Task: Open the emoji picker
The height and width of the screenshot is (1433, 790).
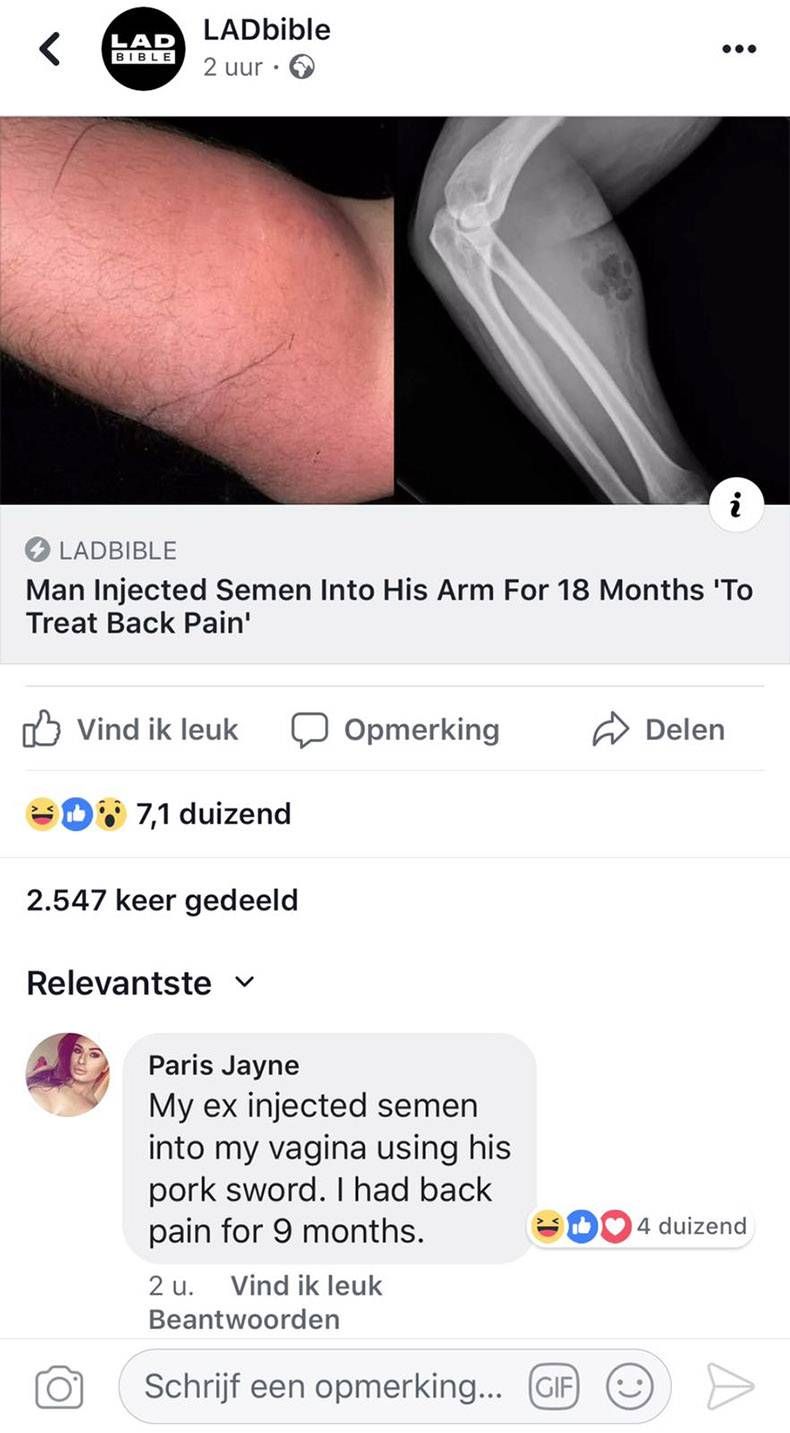Action: click(630, 1386)
